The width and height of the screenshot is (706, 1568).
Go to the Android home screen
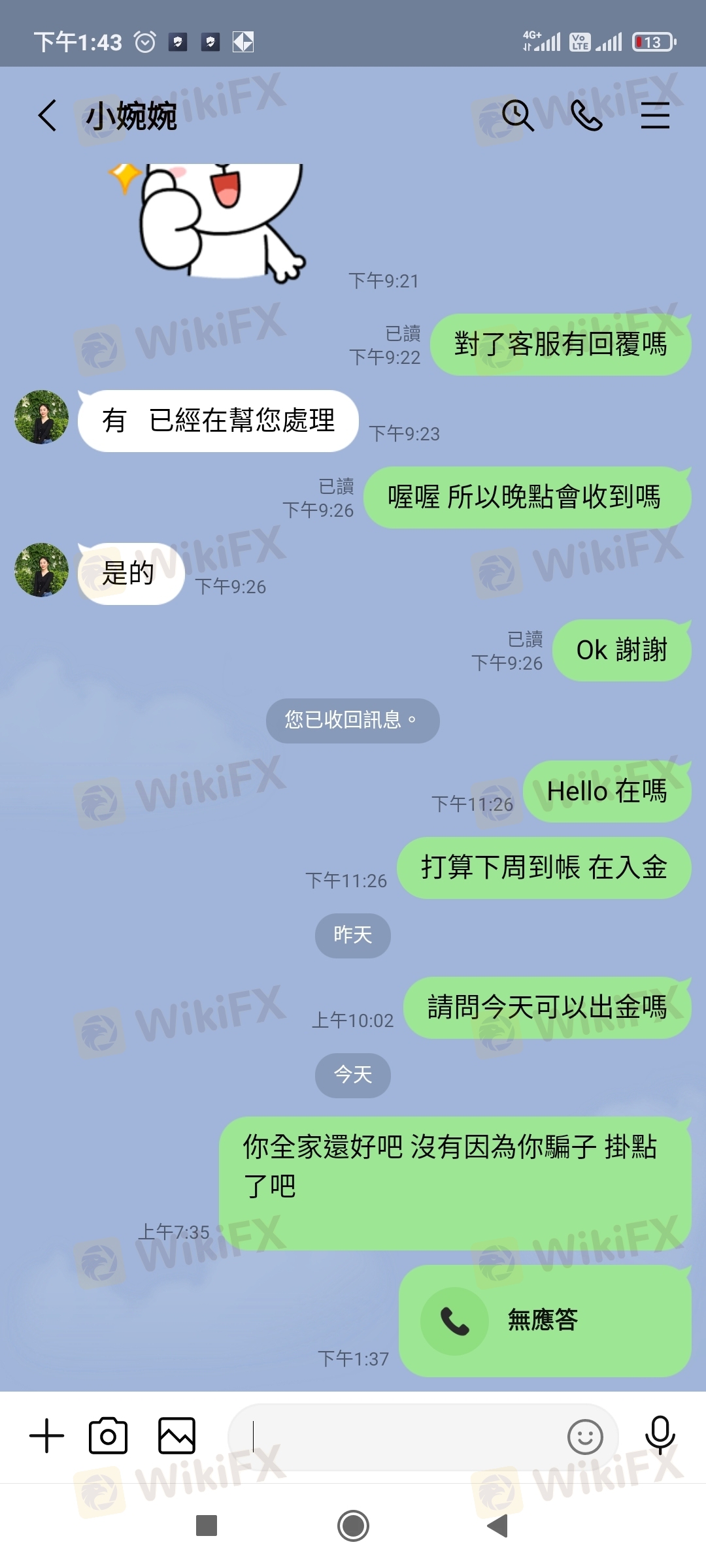(x=353, y=1526)
